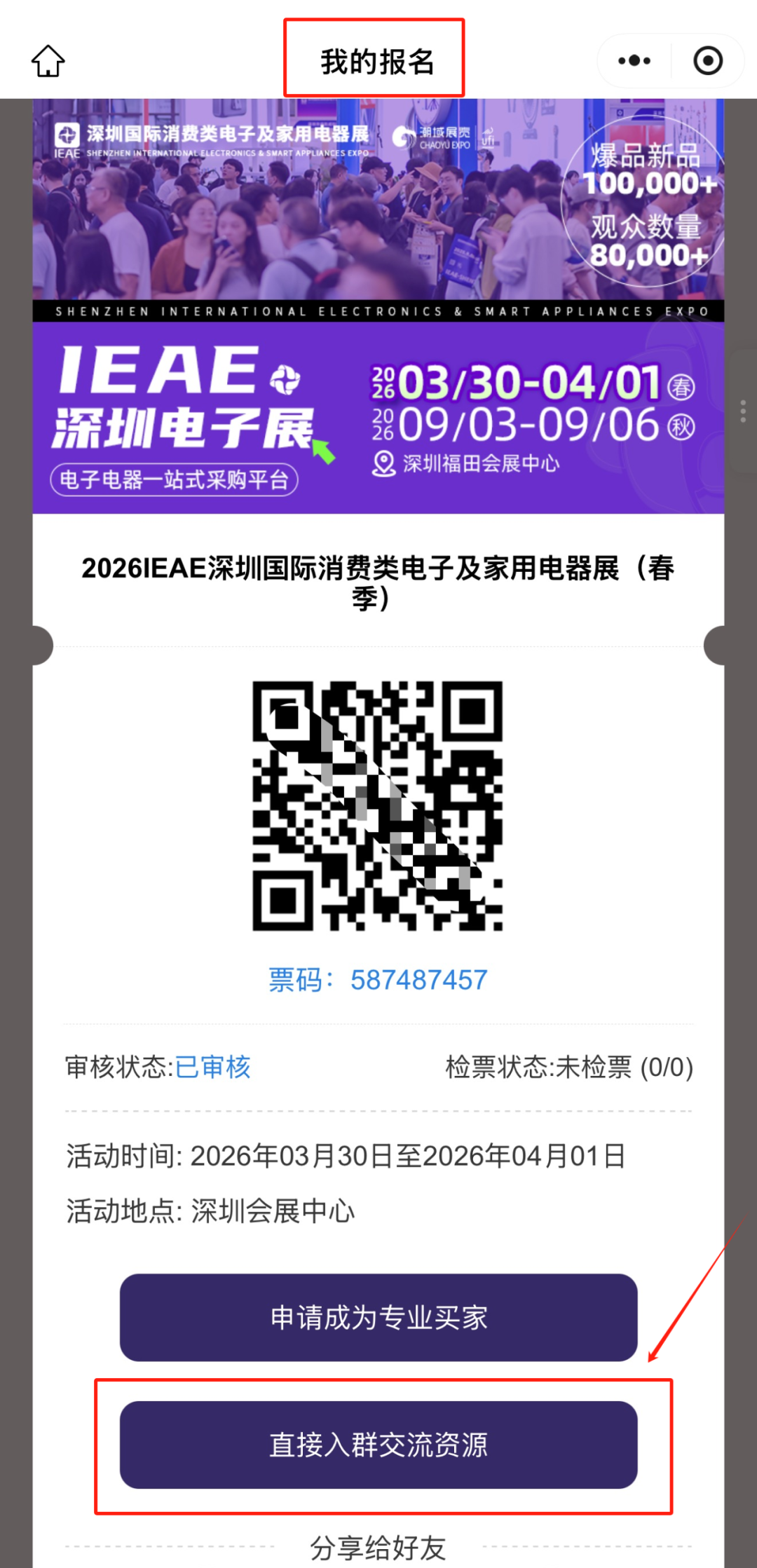Open 分享给好友 sharing option
Screen dimensions: 757x1568
click(x=378, y=1545)
